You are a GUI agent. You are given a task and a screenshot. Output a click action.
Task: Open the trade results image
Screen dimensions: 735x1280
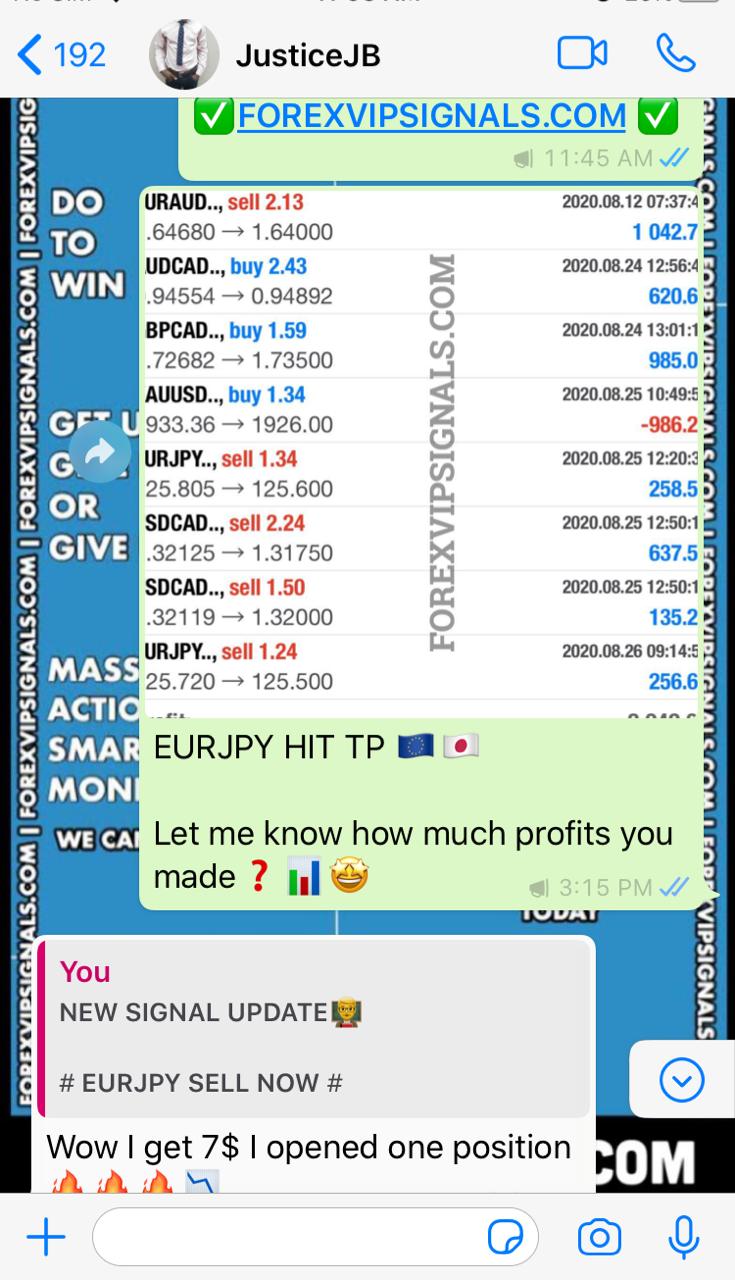[420, 450]
